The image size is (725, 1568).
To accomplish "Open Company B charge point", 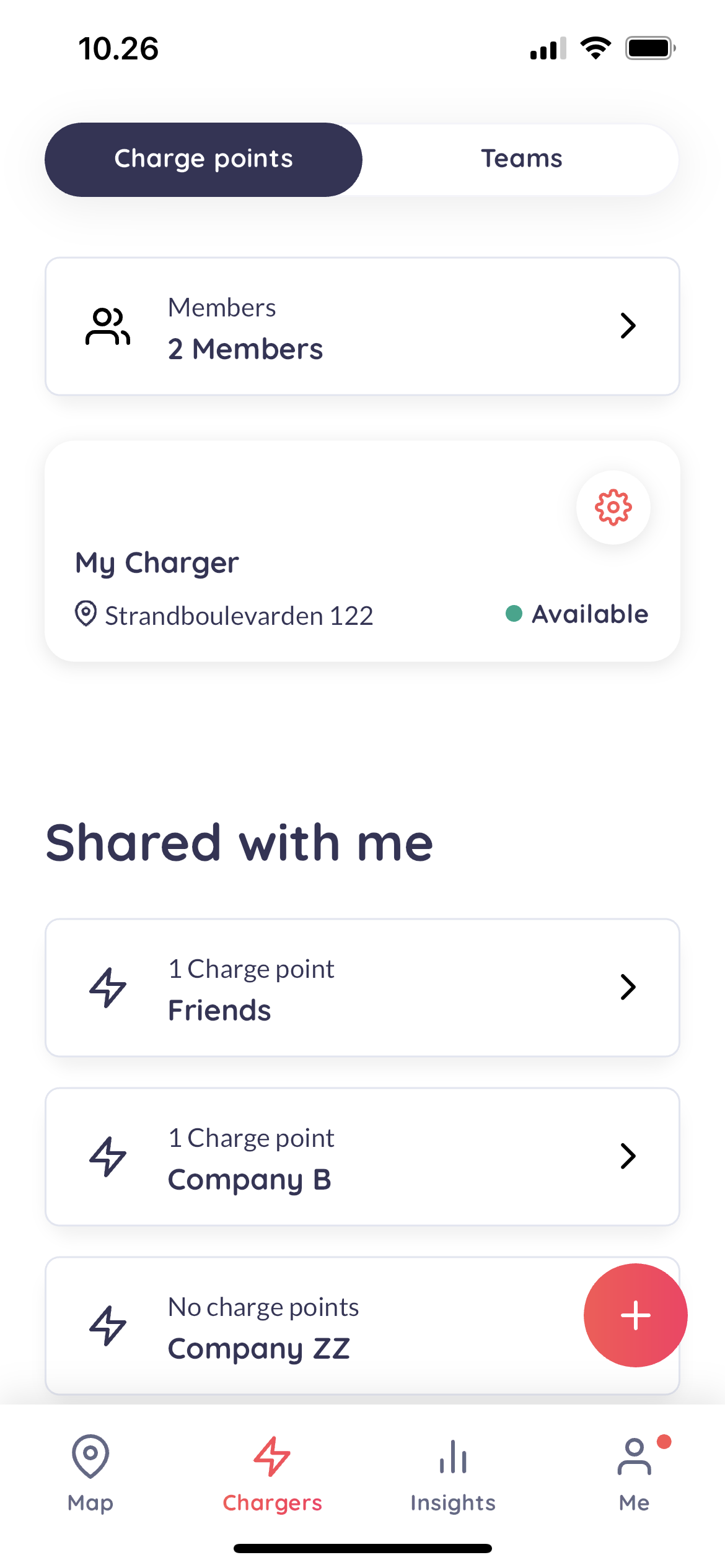I will [x=362, y=1157].
